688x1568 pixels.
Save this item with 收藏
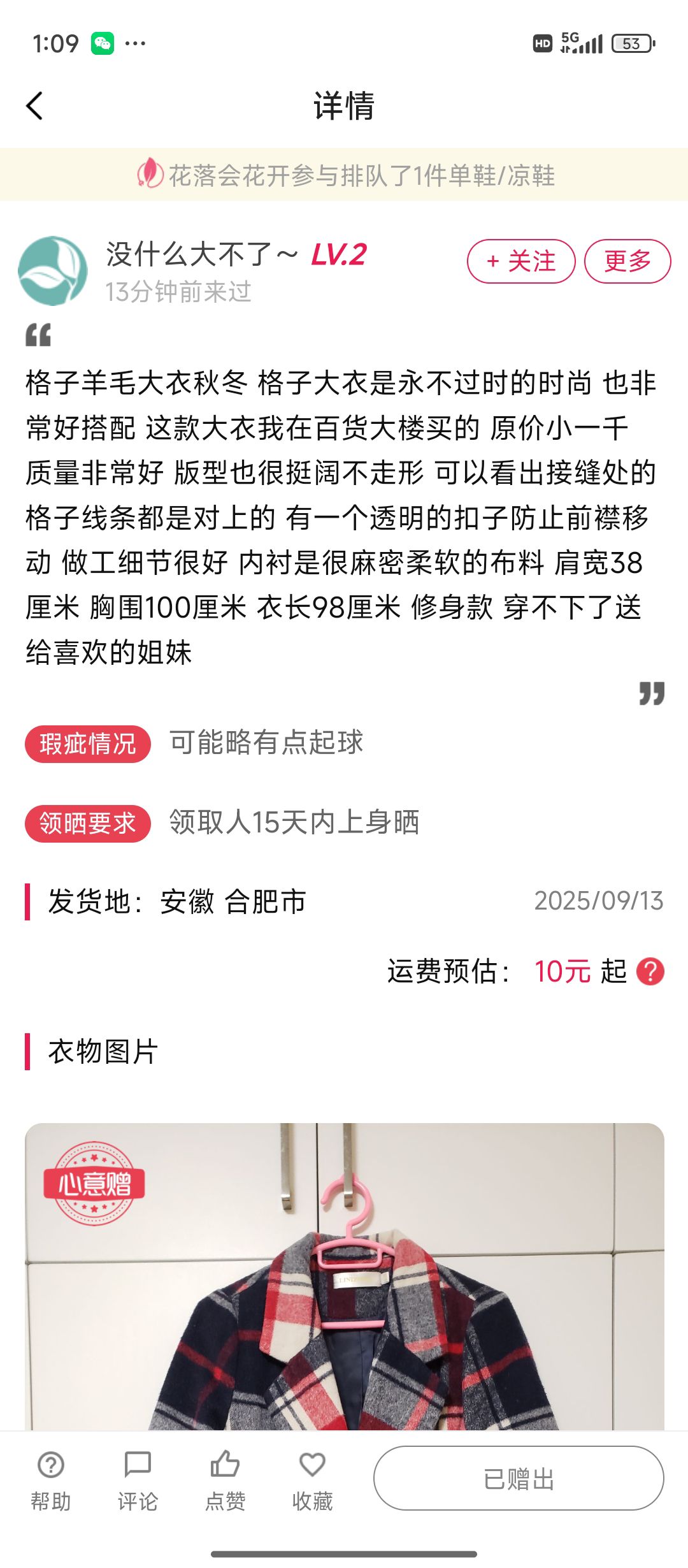point(312,1481)
